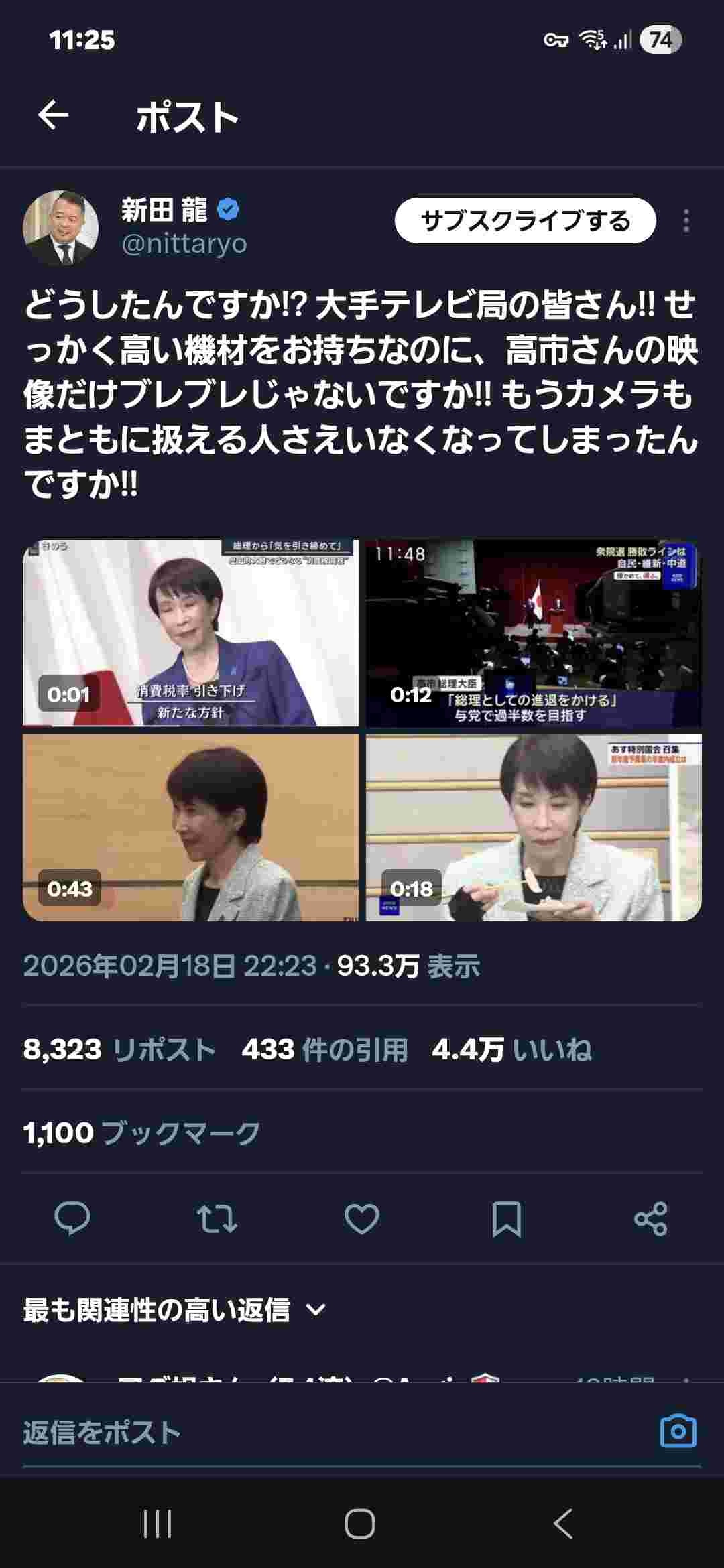
Task: Play the 0:01 video thumbnail
Action: (190, 633)
